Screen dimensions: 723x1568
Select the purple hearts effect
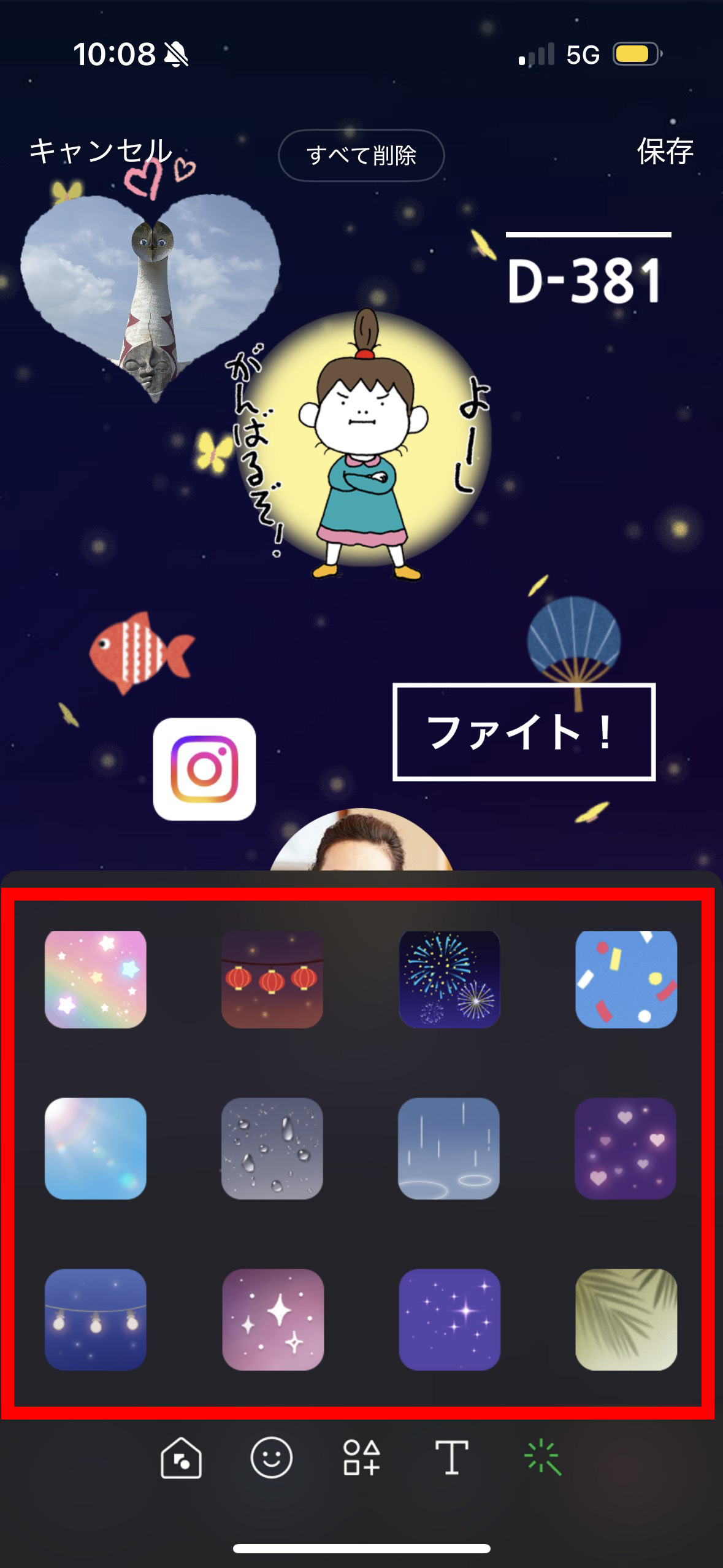(626, 1148)
